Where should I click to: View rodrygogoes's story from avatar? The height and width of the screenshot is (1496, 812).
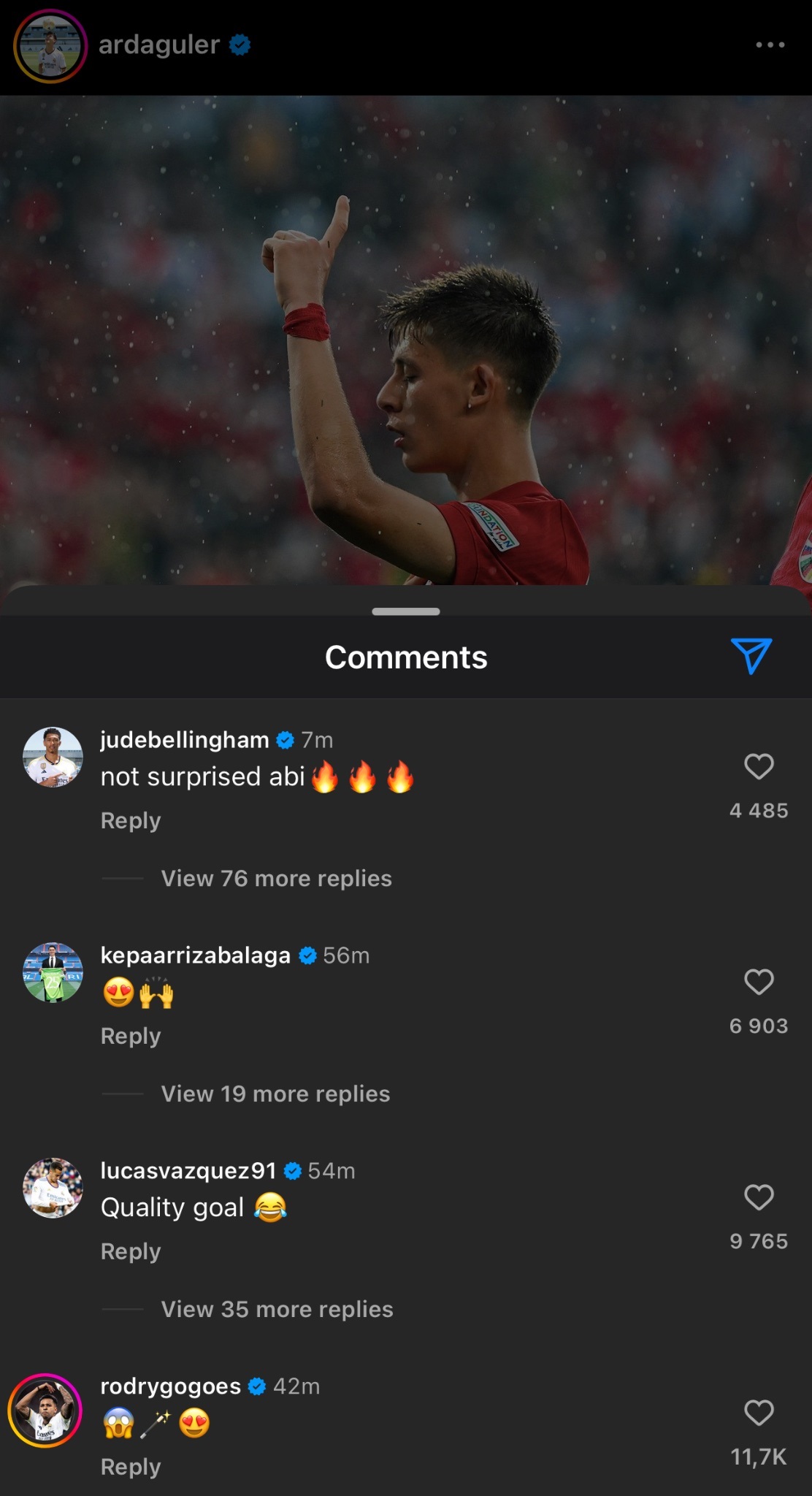coord(45,1410)
